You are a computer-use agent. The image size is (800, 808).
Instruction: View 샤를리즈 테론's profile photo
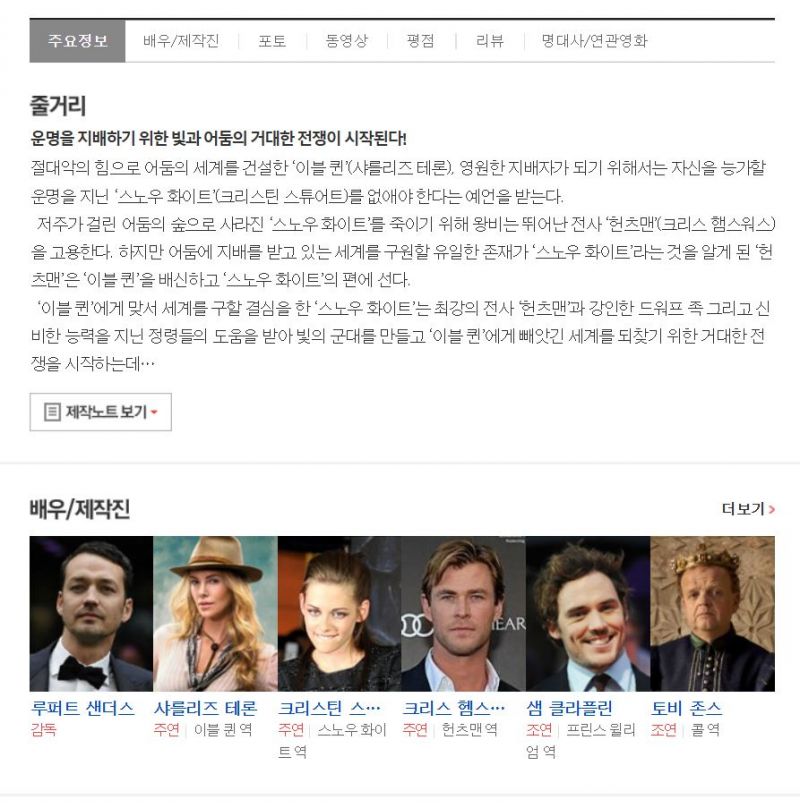coord(215,613)
